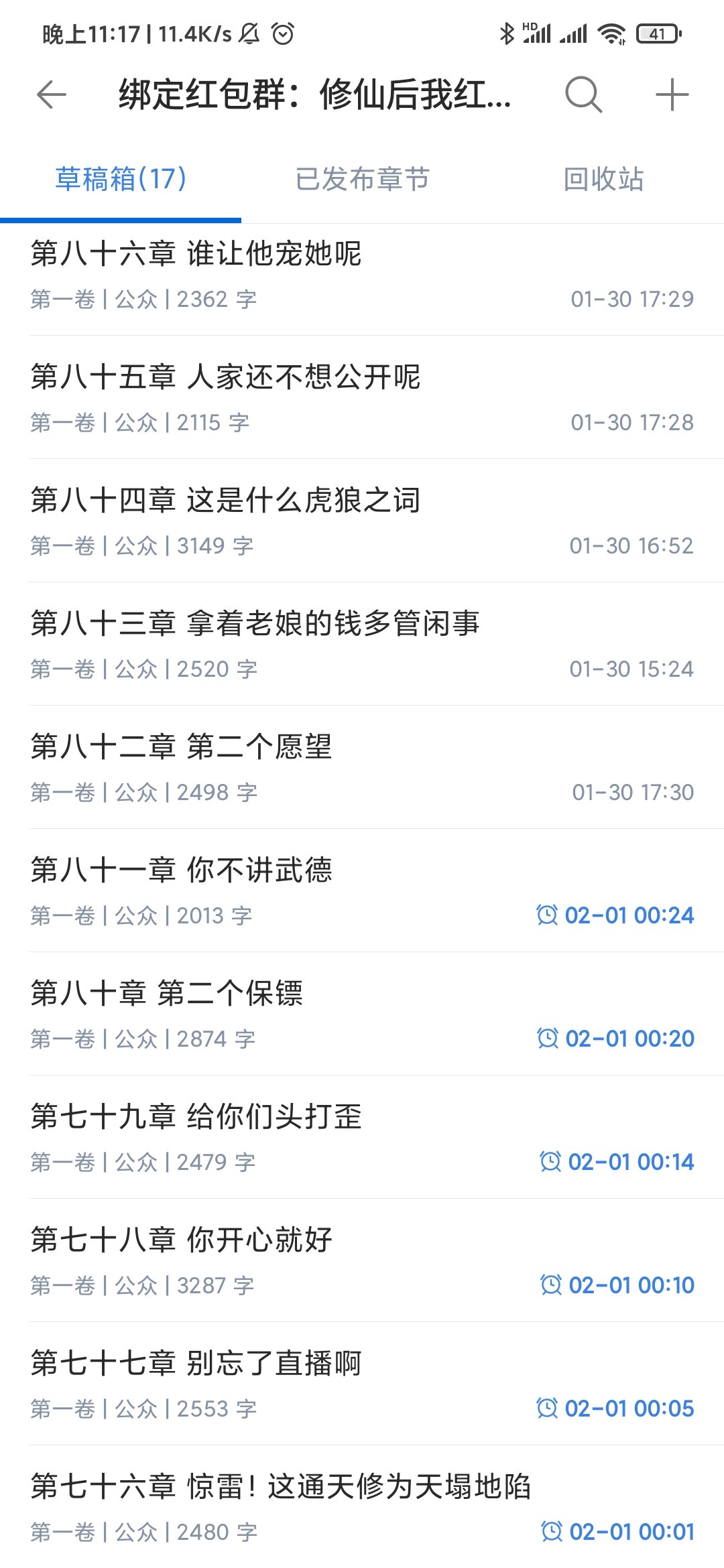Viewport: 724px width, 1568px height.
Task: Open draft 第八十三章 拿着老娘的钱多管闲事
Action: pos(362,644)
